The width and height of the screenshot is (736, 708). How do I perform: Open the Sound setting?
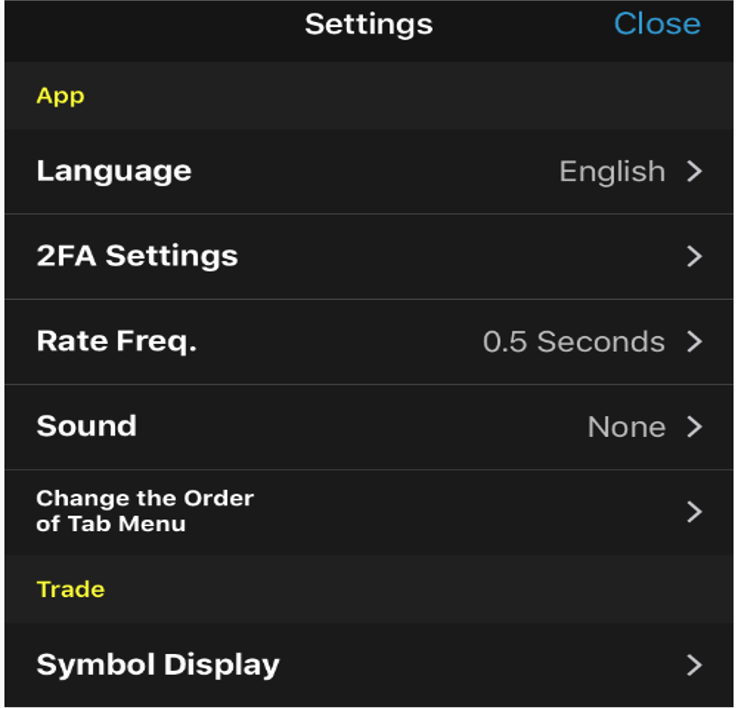[368, 427]
